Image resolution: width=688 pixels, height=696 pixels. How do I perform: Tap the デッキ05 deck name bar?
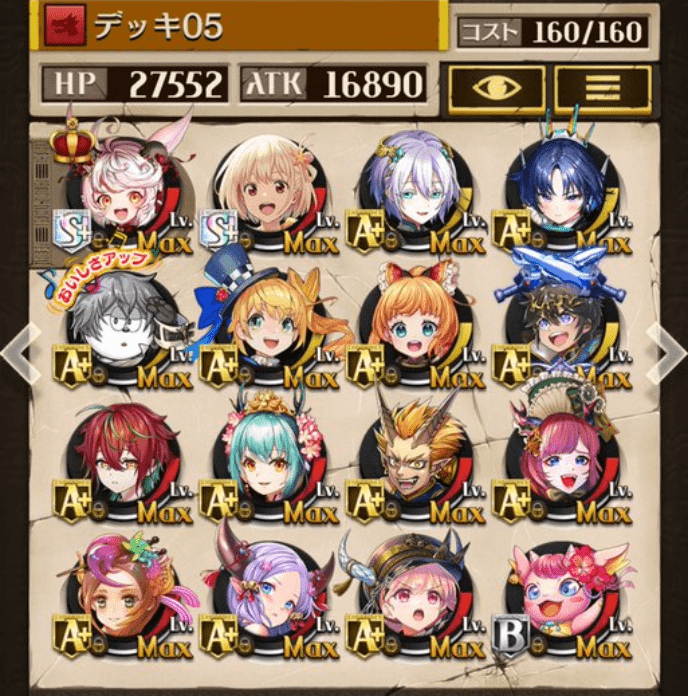point(238,28)
